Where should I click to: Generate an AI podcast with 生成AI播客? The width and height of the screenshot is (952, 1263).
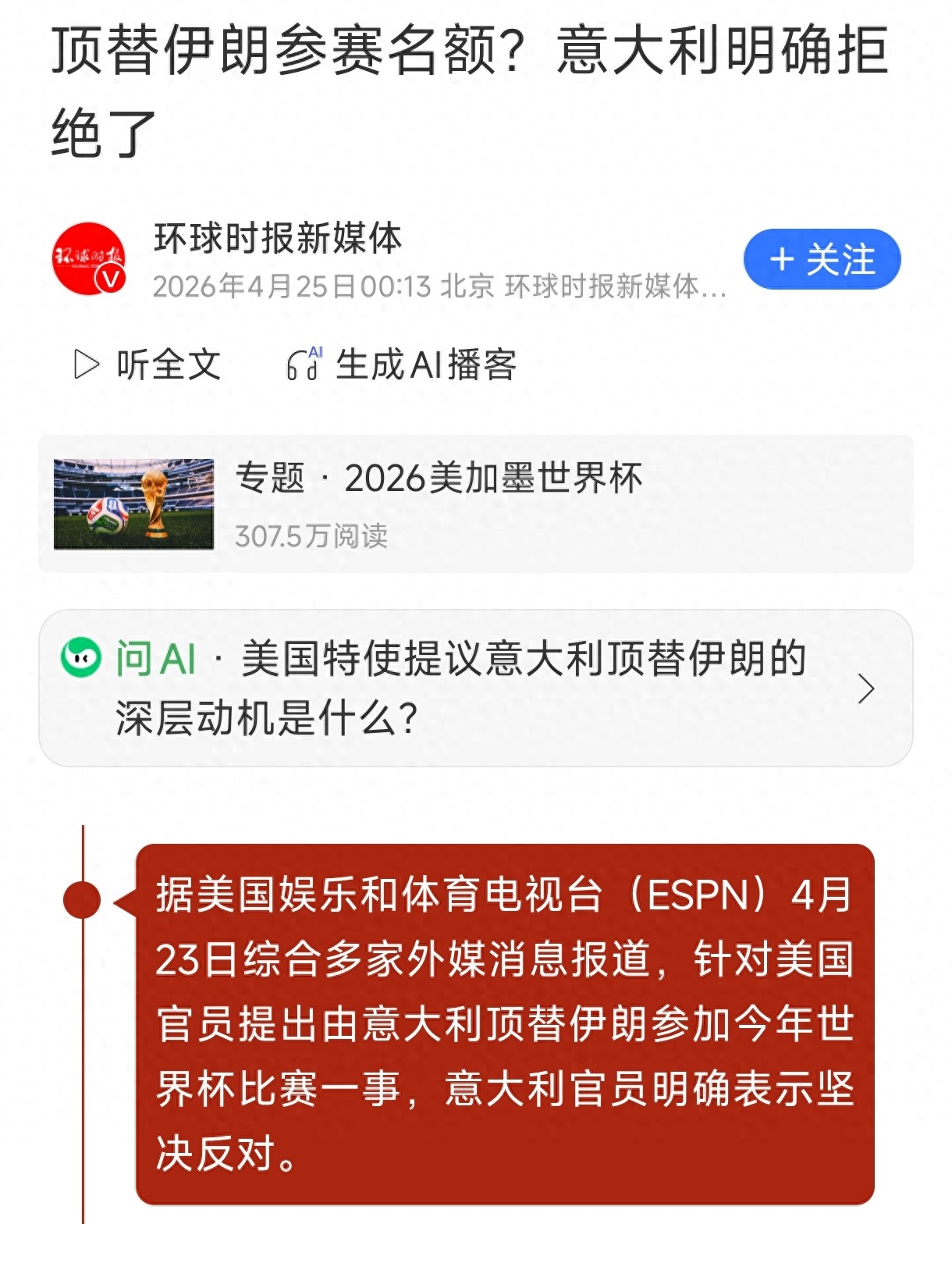(x=401, y=365)
